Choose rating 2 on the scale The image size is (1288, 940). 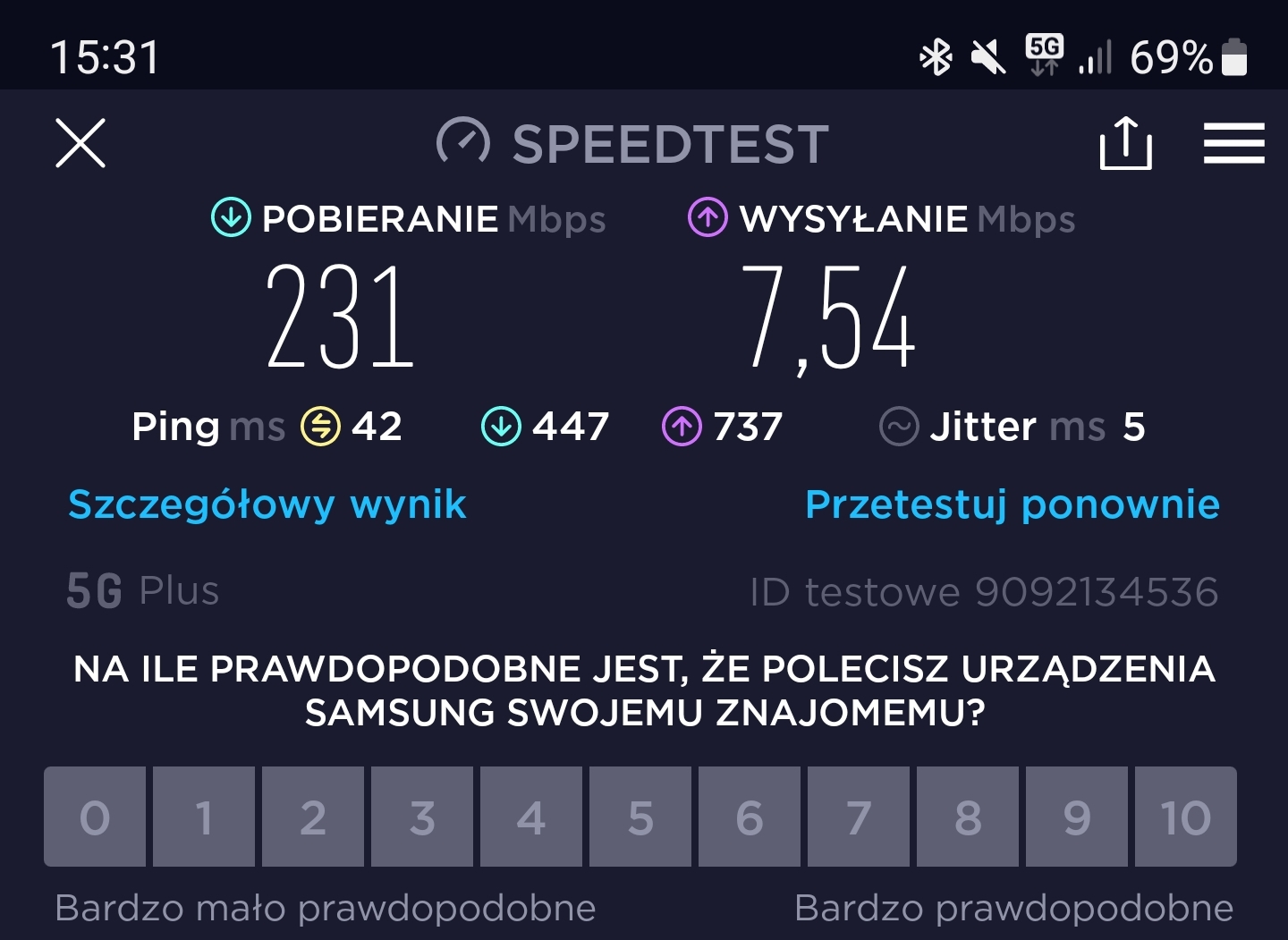[313, 817]
